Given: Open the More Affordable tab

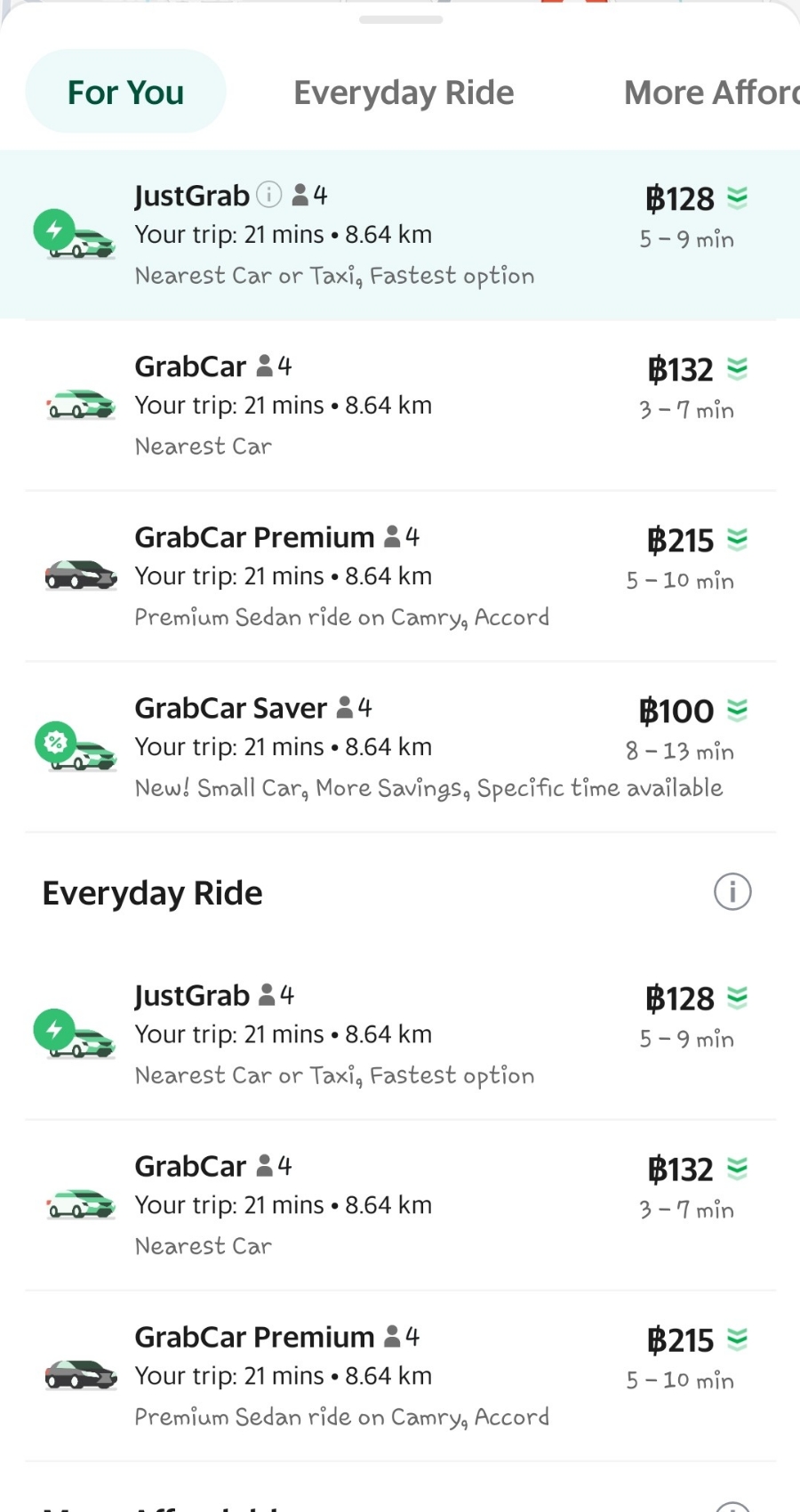Looking at the screenshot, I should click(x=711, y=92).
